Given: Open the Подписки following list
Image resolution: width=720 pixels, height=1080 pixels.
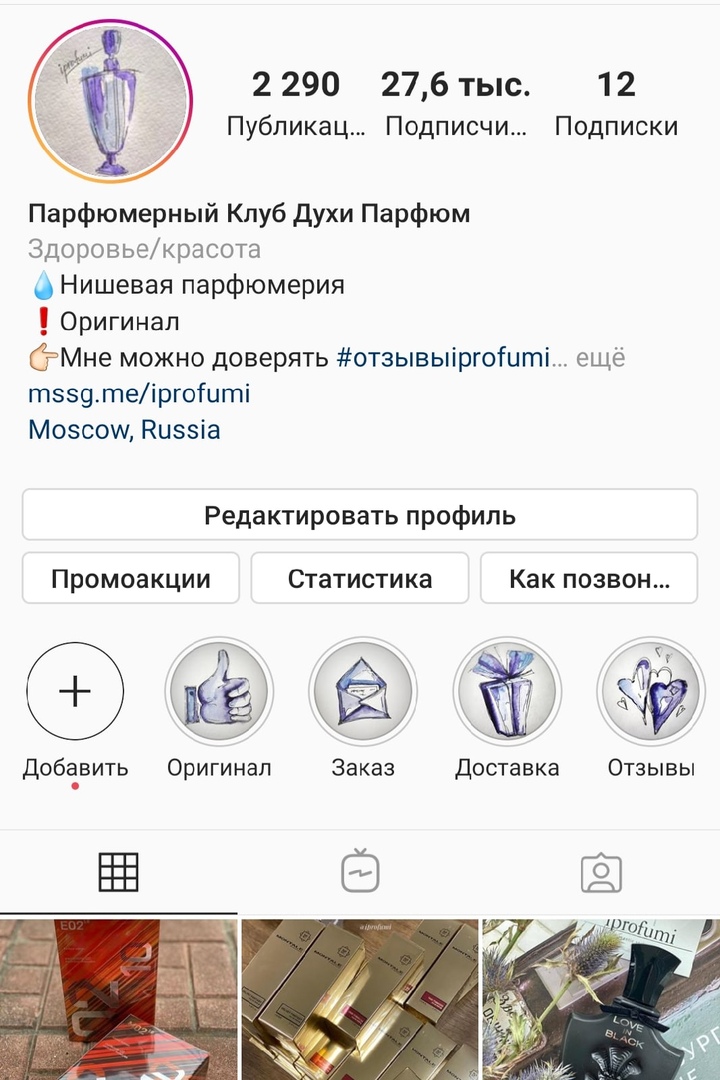Looking at the screenshot, I should coord(616,103).
